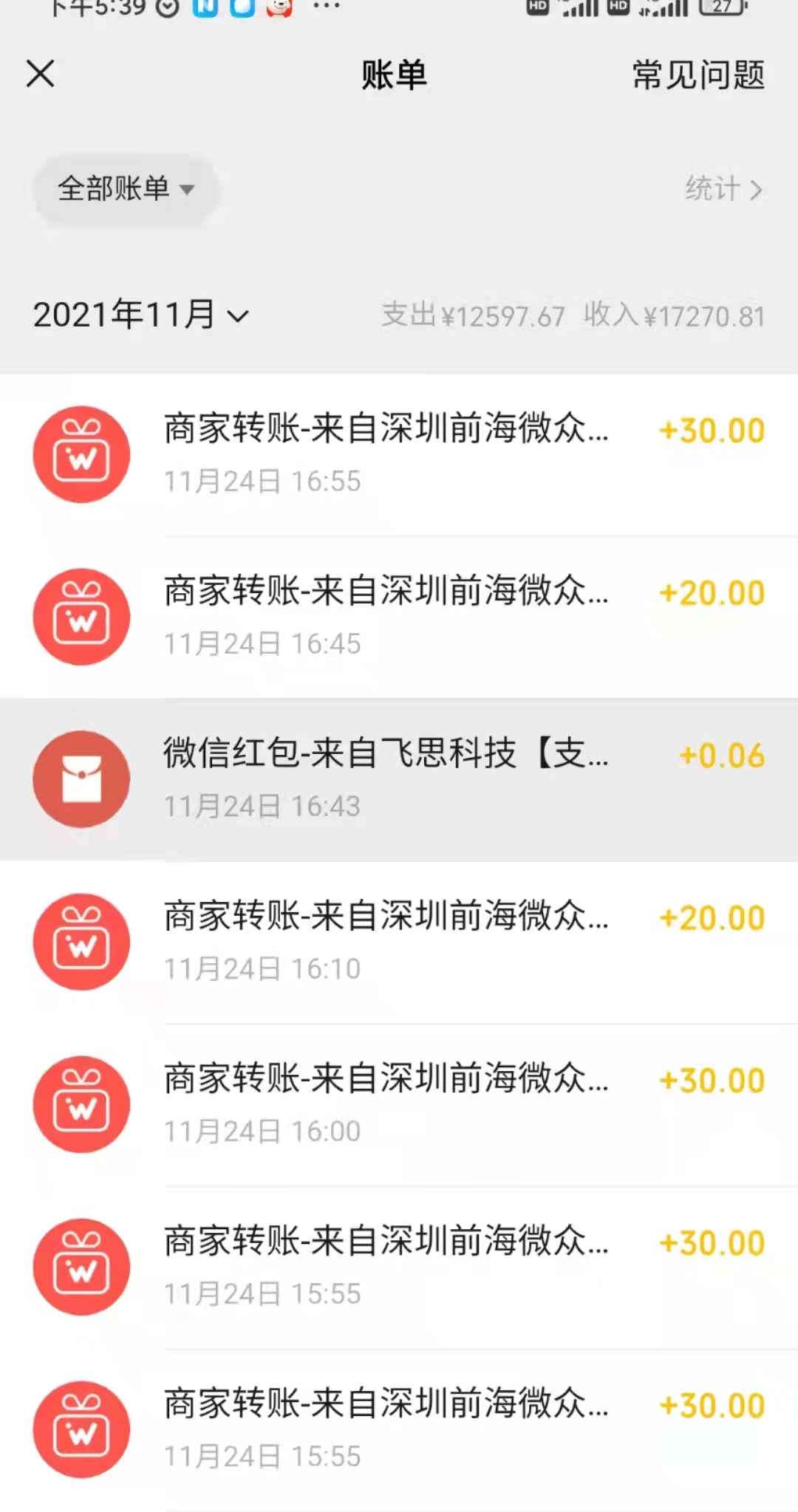Open the +30.00 transfer at 16:00
798x1512 pixels.
399,1104
